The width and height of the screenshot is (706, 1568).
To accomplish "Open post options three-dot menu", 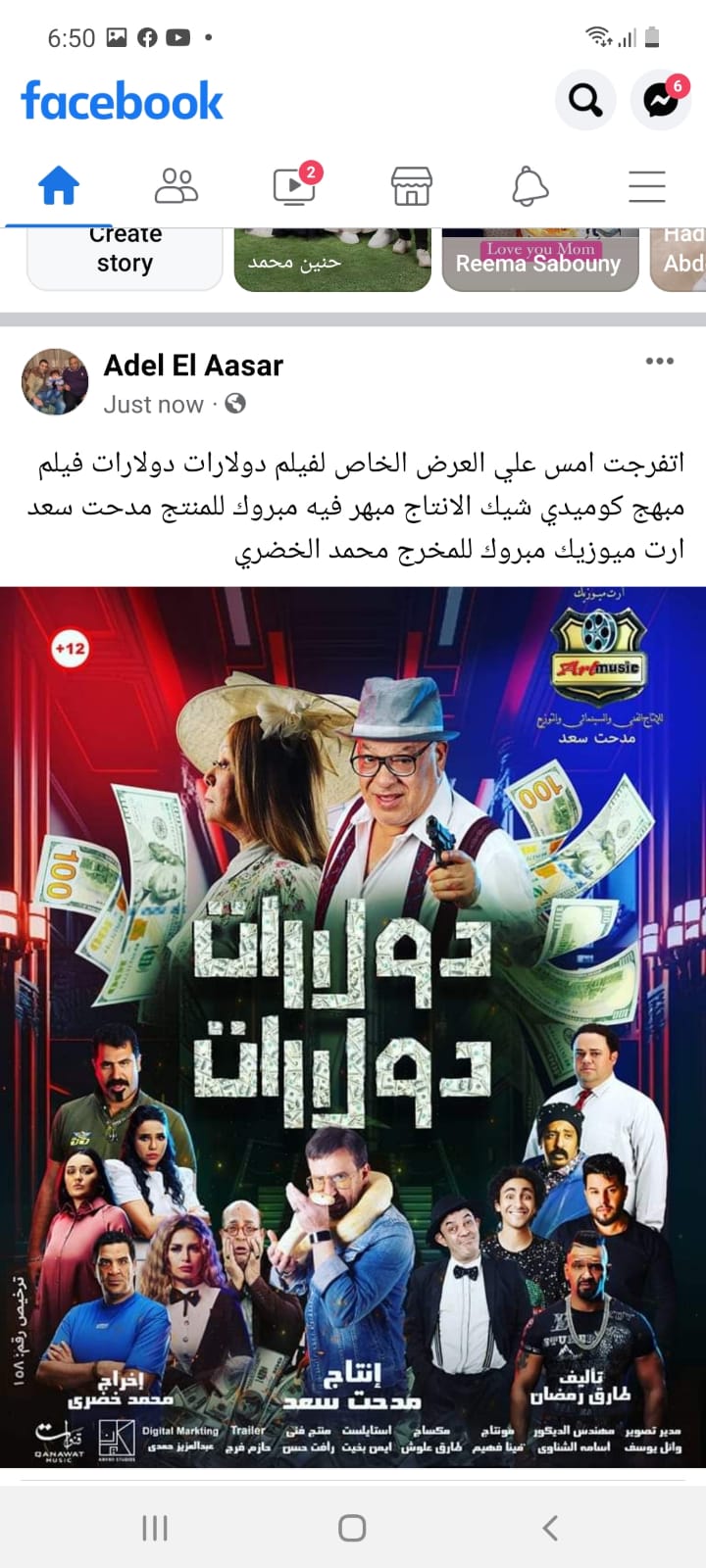I will (x=659, y=362).
